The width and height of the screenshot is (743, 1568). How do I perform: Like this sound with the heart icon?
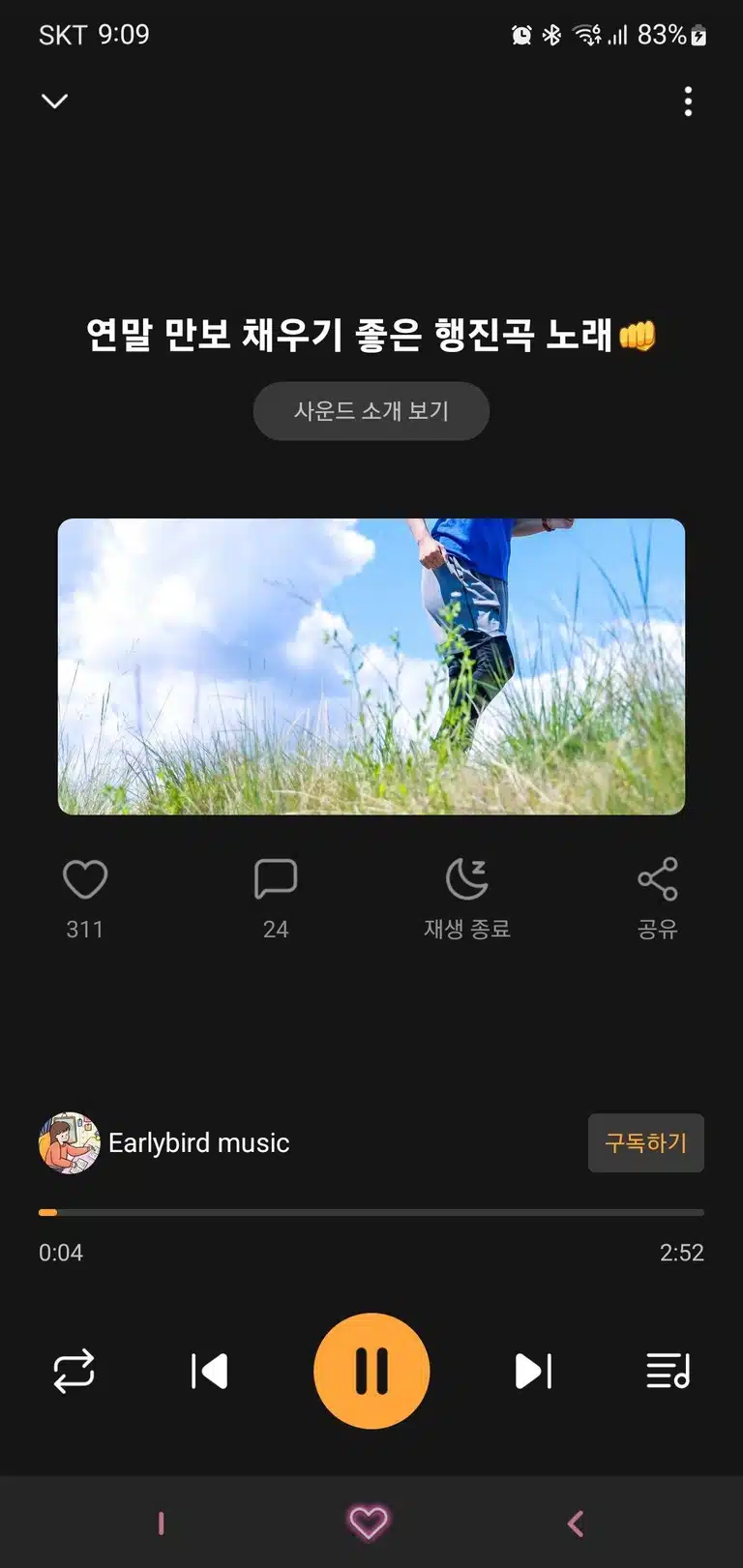pos(85,879)
